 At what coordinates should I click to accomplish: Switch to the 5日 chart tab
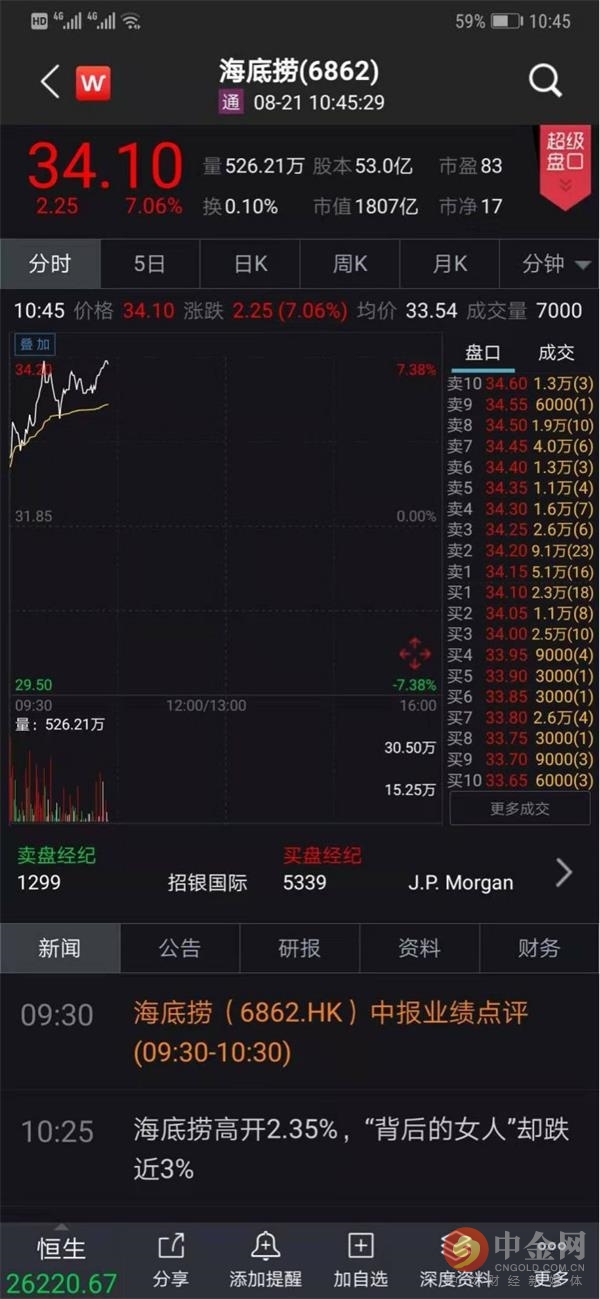pyautogui.click(x=150, y=264)
